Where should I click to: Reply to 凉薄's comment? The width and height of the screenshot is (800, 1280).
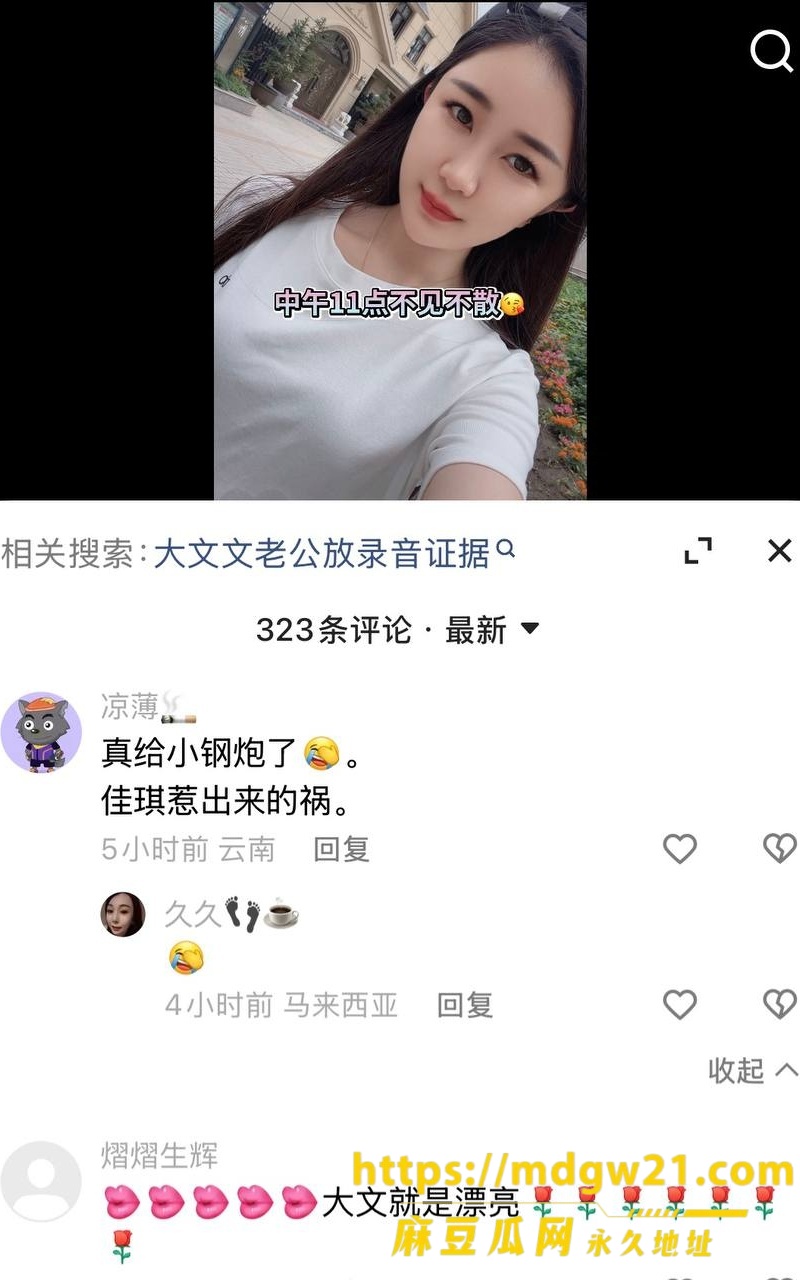coord(342,850)
